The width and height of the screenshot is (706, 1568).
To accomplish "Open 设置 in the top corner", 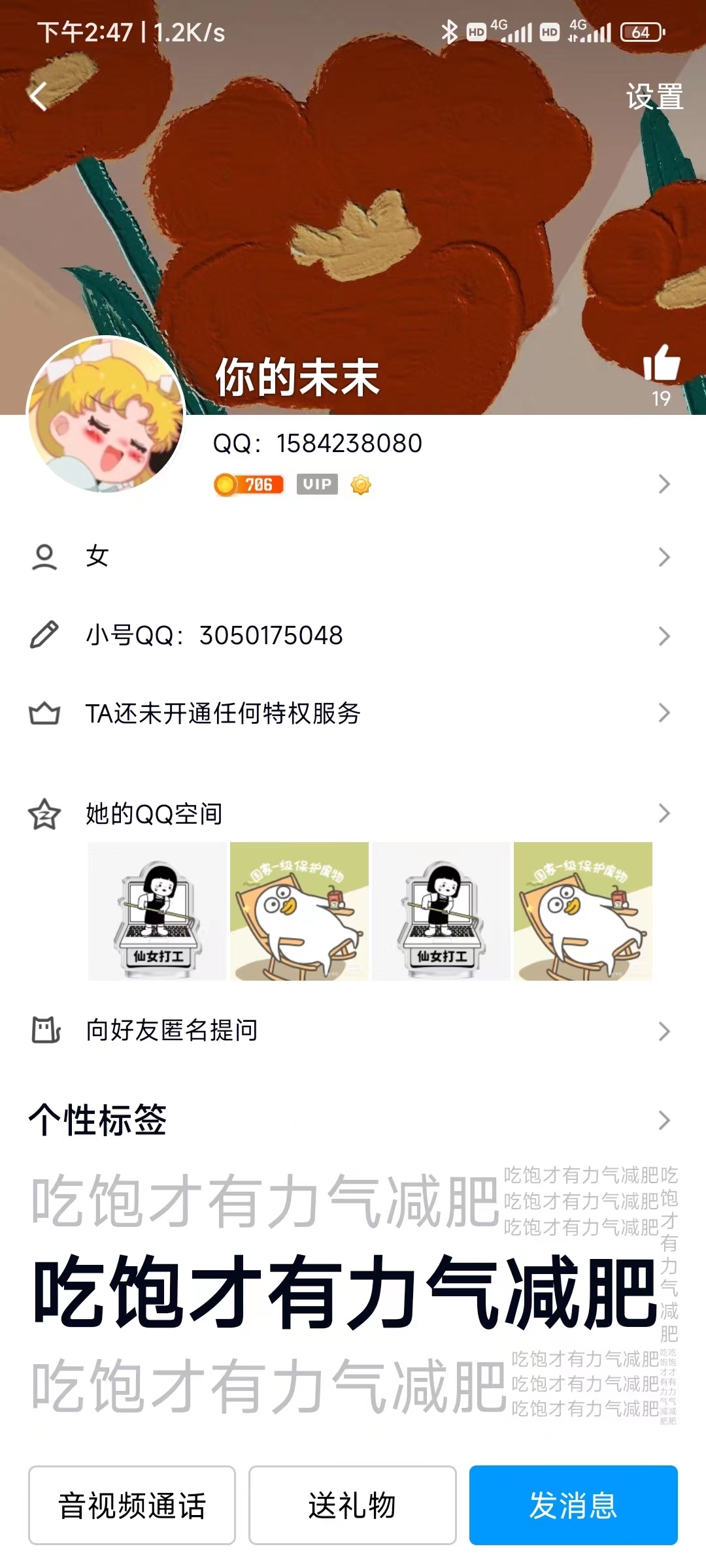I will tap(654, 97).
